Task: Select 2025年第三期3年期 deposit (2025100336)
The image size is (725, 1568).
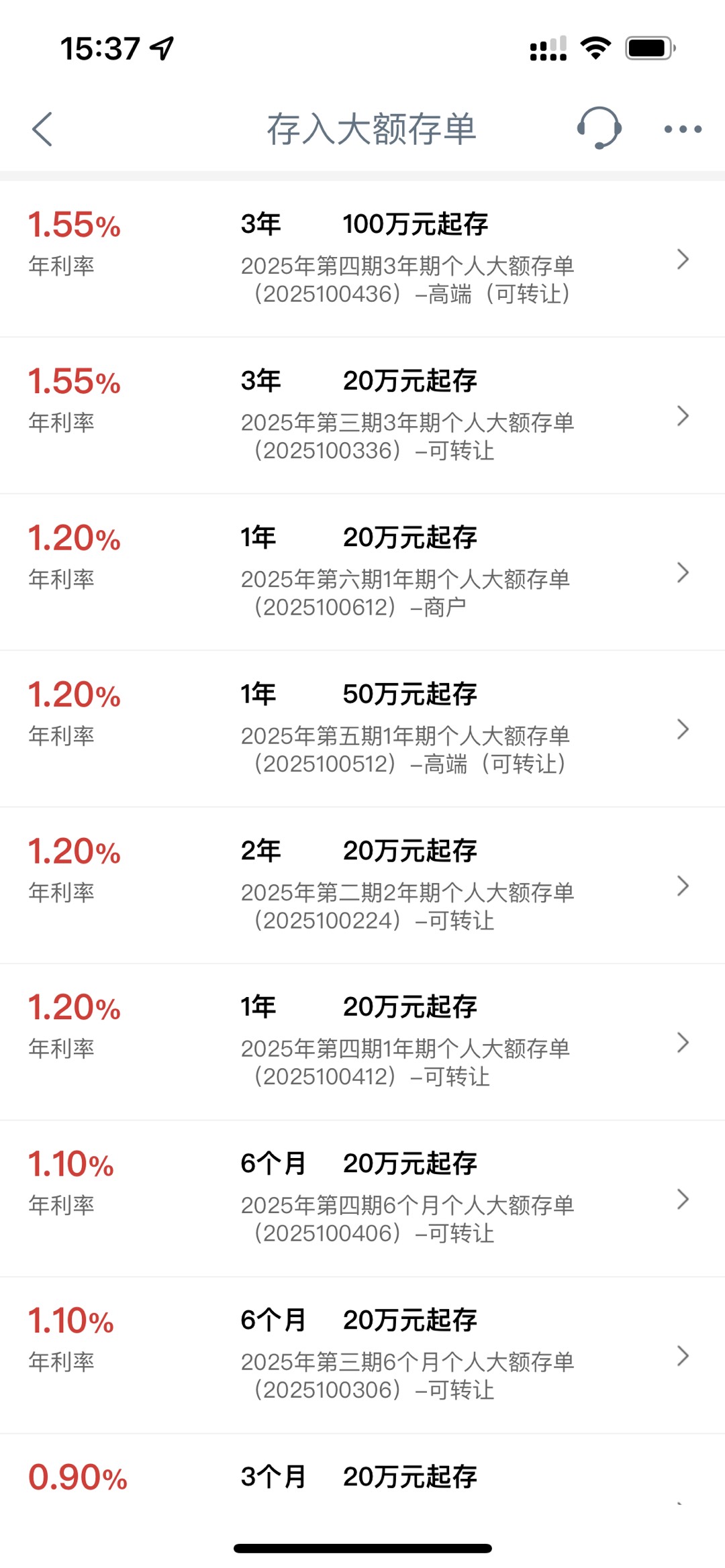Action: (x=362, y=415)
